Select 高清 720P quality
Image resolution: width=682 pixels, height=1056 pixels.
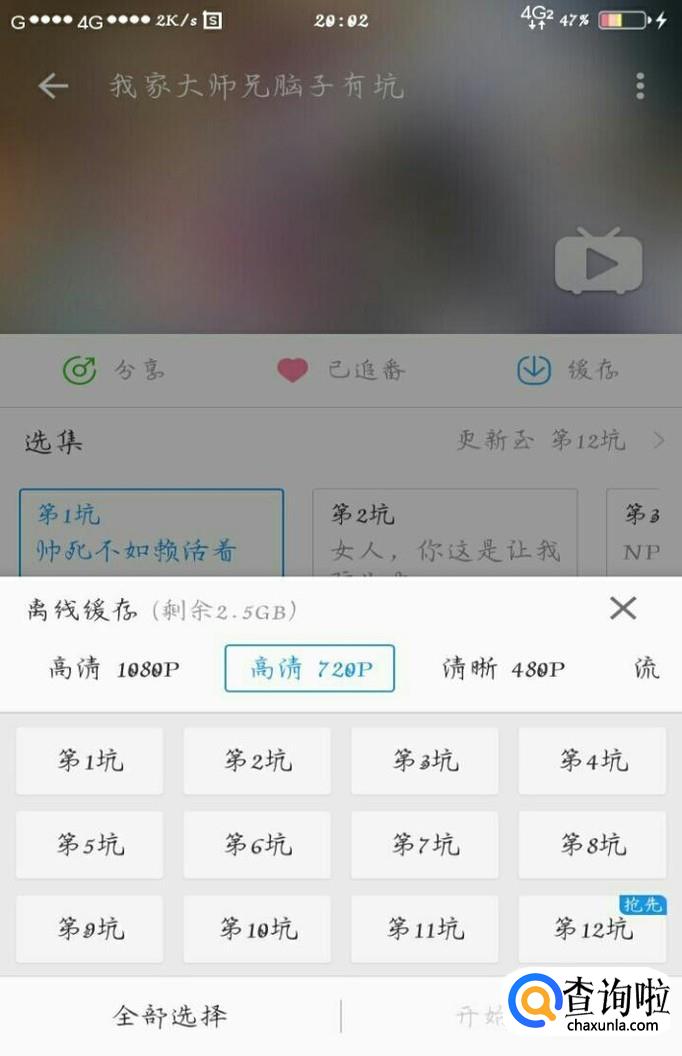[x=309, y=669]
